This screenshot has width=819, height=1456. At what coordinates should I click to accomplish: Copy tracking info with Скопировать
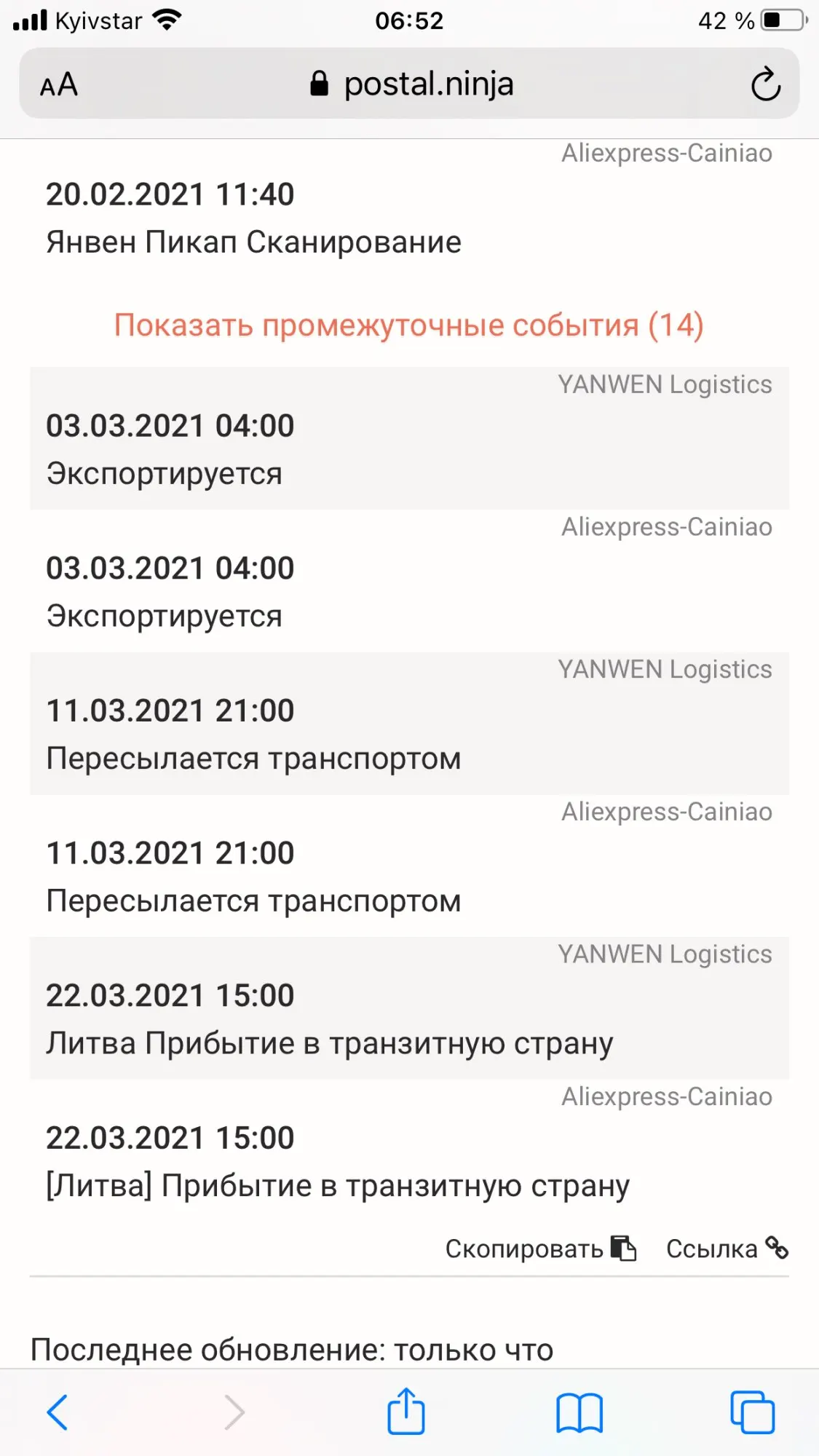pos(541,1248)
